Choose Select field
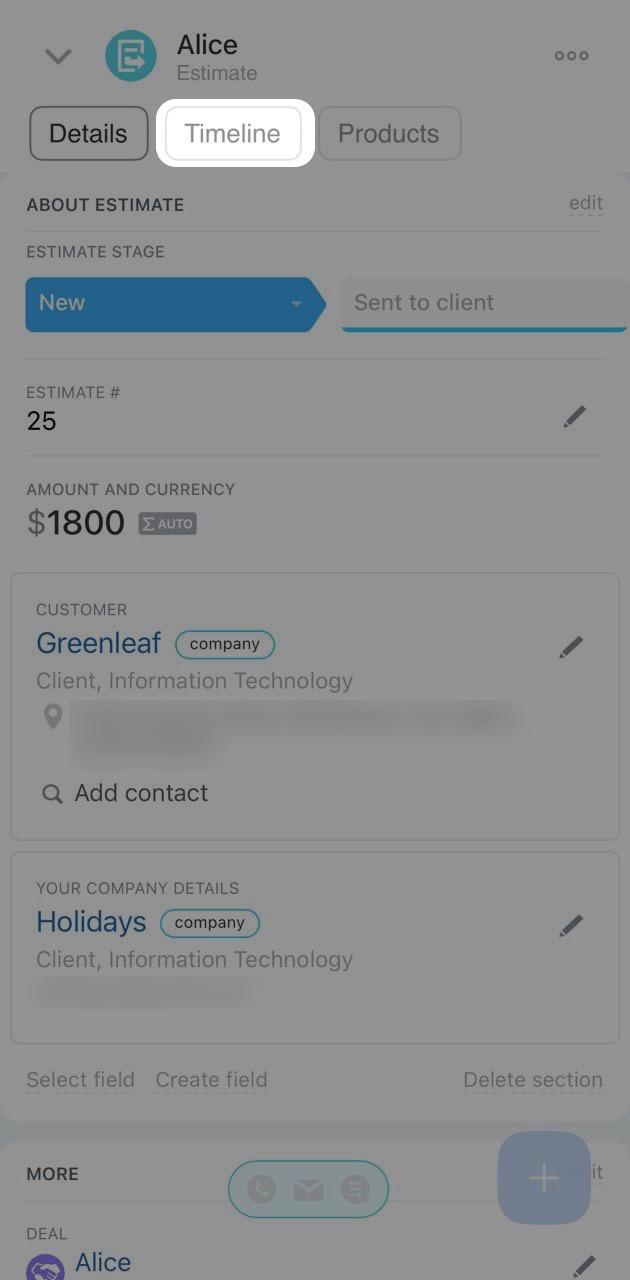The height and width of the screenshot is (1280, 630). (x=80, y=1080)
